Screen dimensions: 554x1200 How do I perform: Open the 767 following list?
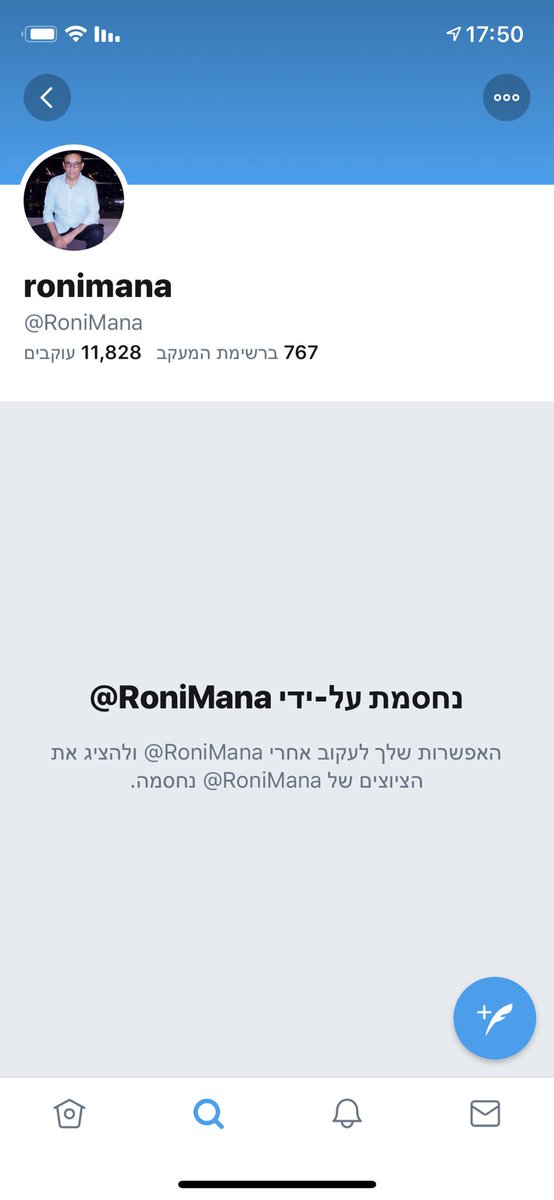point(237,352)
